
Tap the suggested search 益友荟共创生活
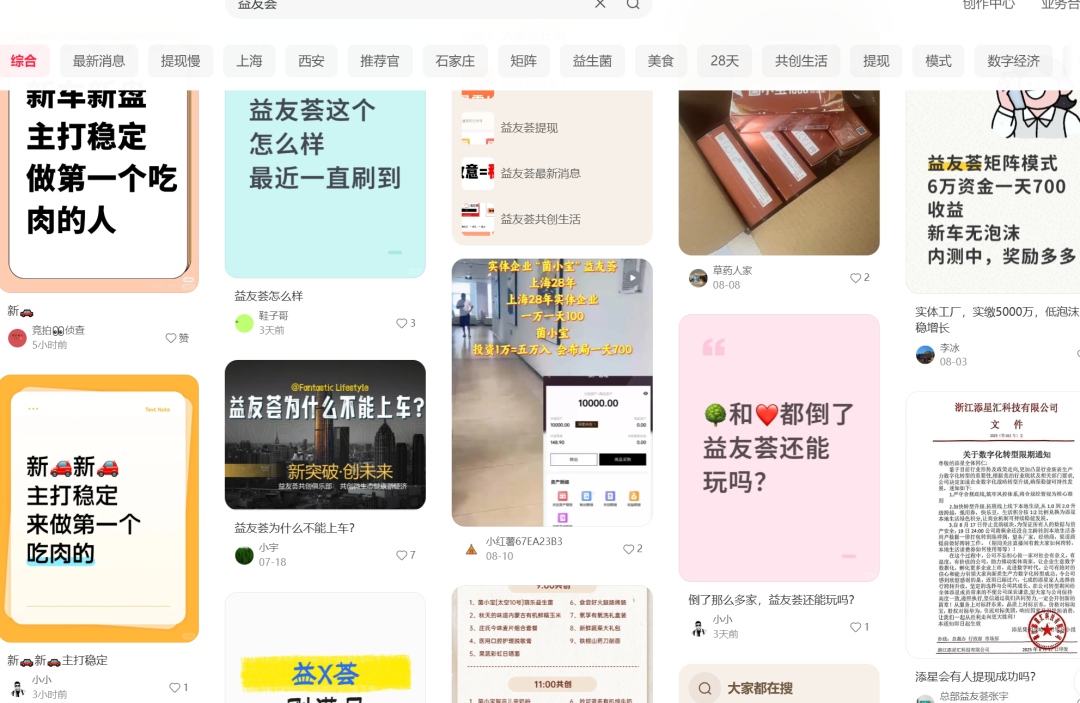point(540,219)
